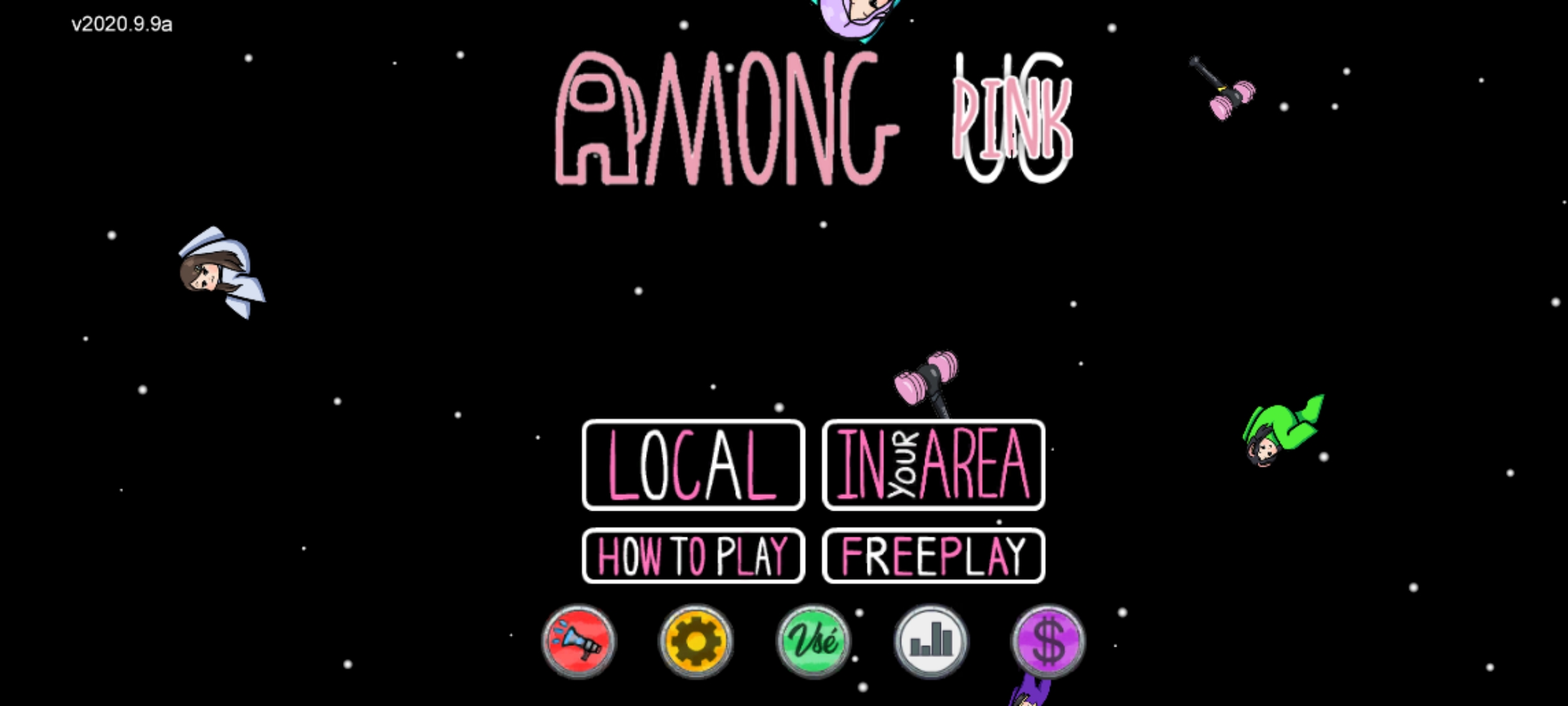Open the settings gear
Viewport: 1568px width, 706px height.
(696, 641)
